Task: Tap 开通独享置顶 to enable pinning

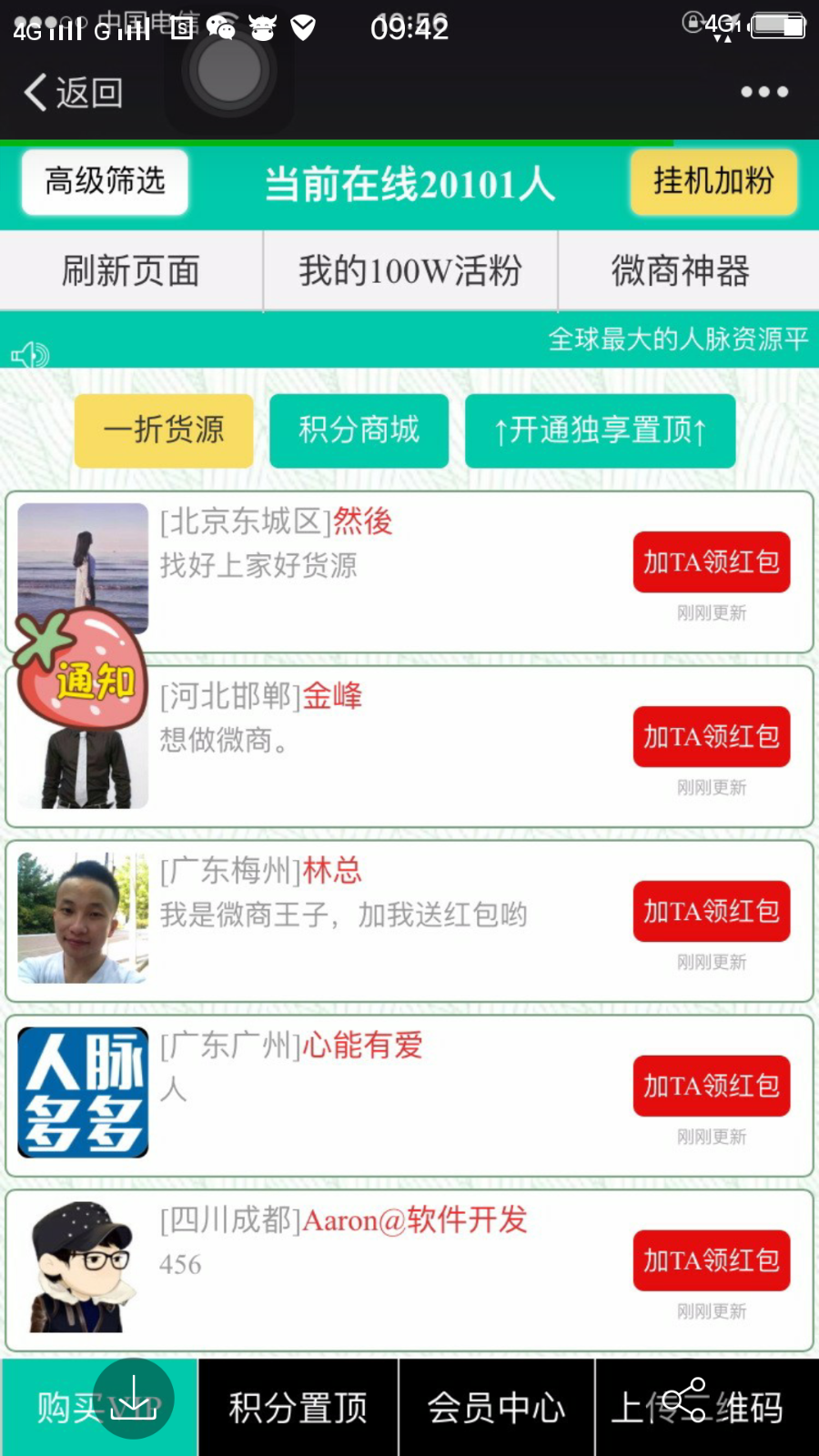Action: tap(600, 430)
